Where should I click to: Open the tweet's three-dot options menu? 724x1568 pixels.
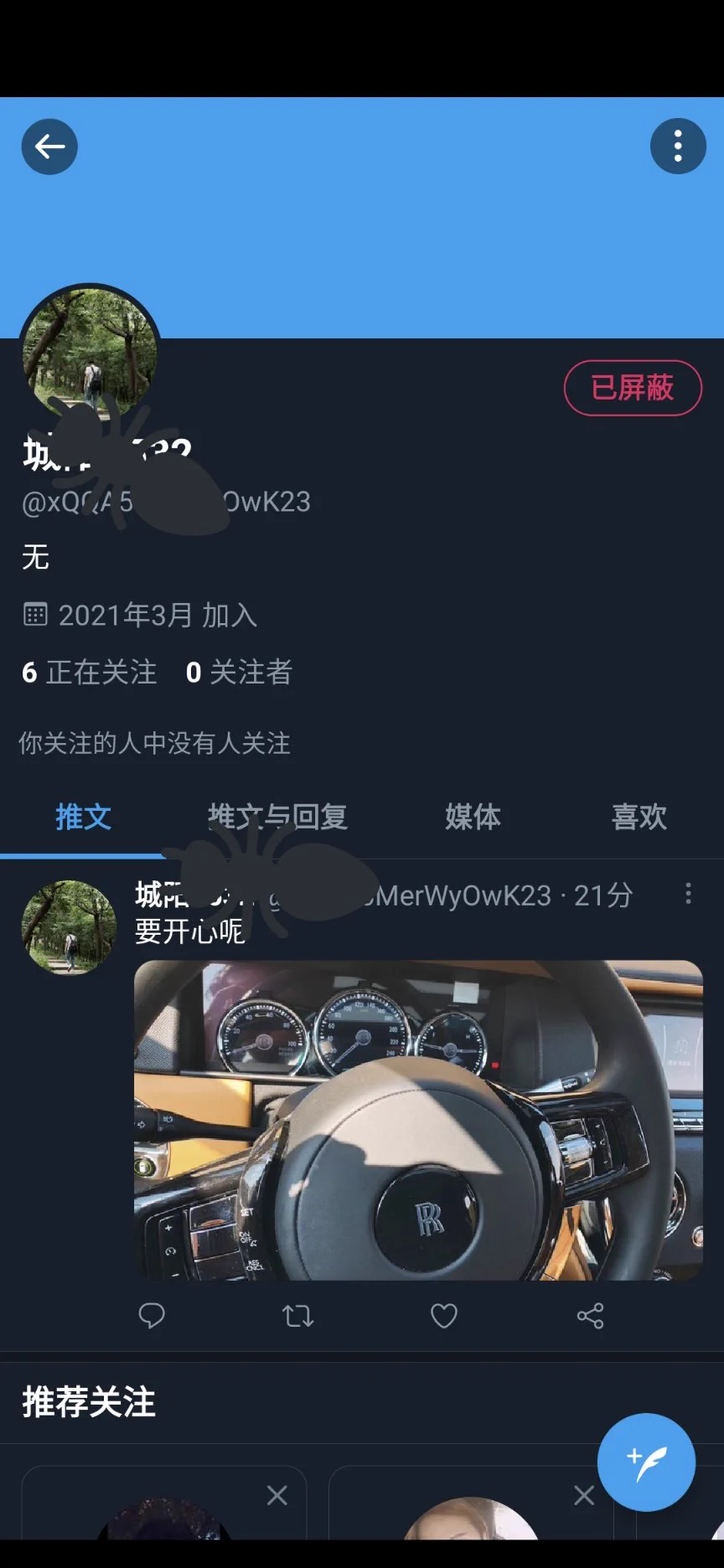click(x=688, y=894)
